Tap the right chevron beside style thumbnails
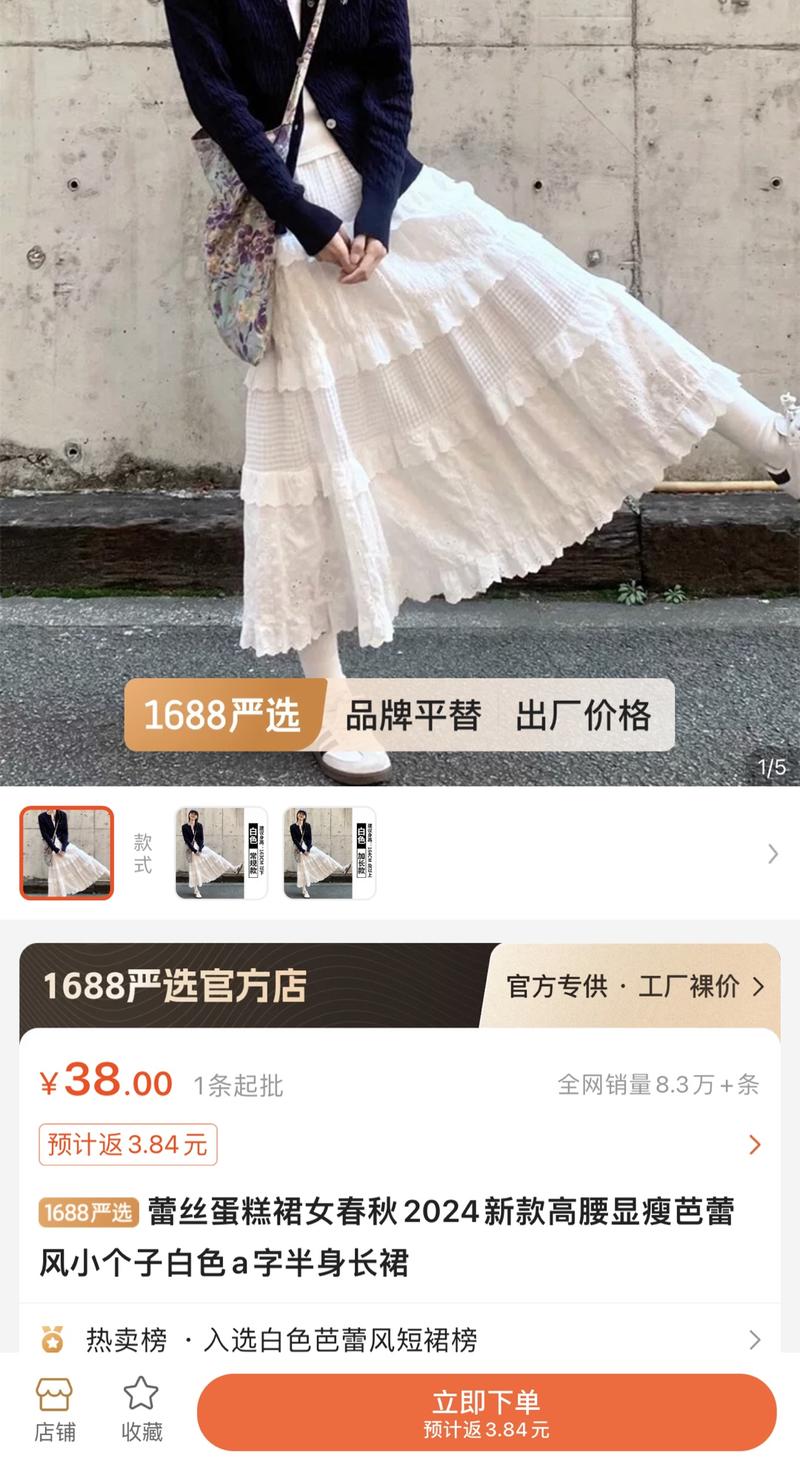This screenshot has width=800, height=1464. coord(771,854)
